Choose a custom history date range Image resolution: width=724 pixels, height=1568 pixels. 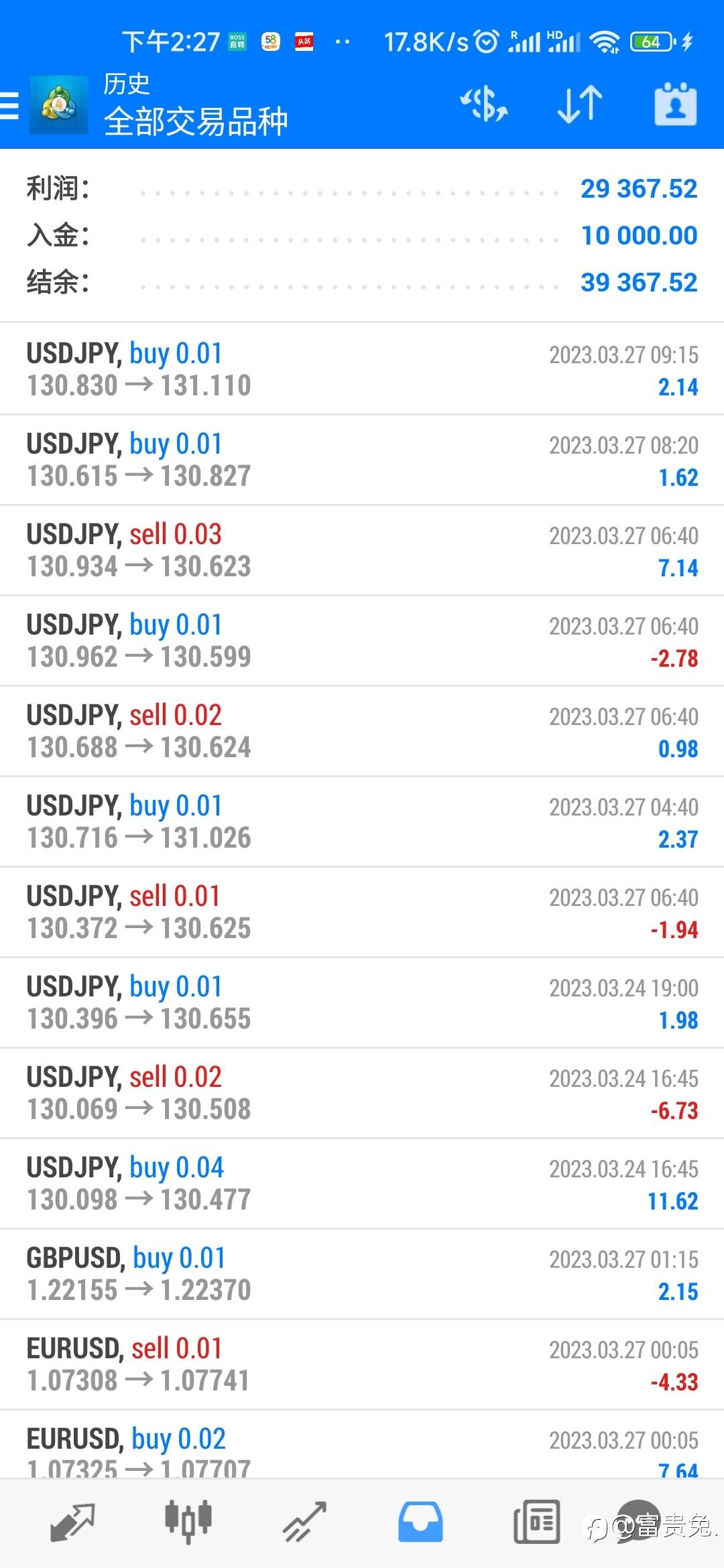[675, 105]
